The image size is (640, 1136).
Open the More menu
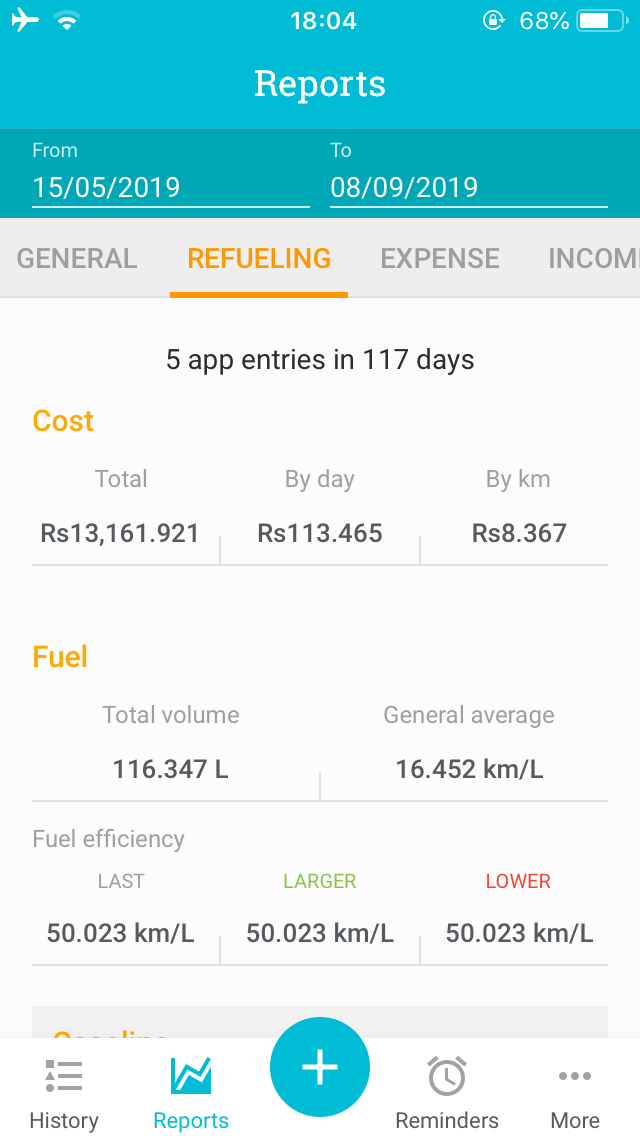pyautogui.click(x=575, y=1092)
